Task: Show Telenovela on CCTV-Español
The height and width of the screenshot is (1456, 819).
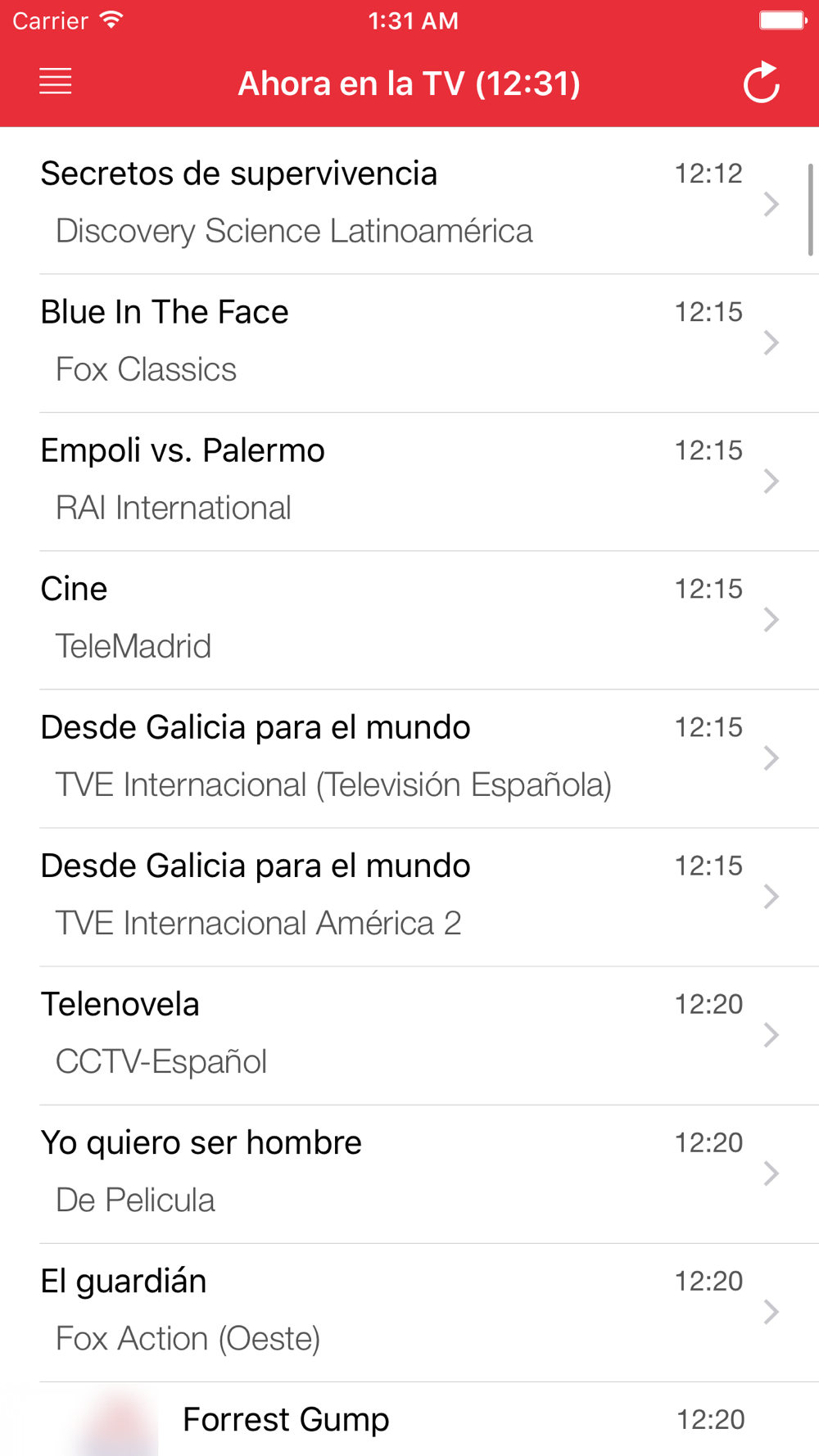Action: [409, 1035]
